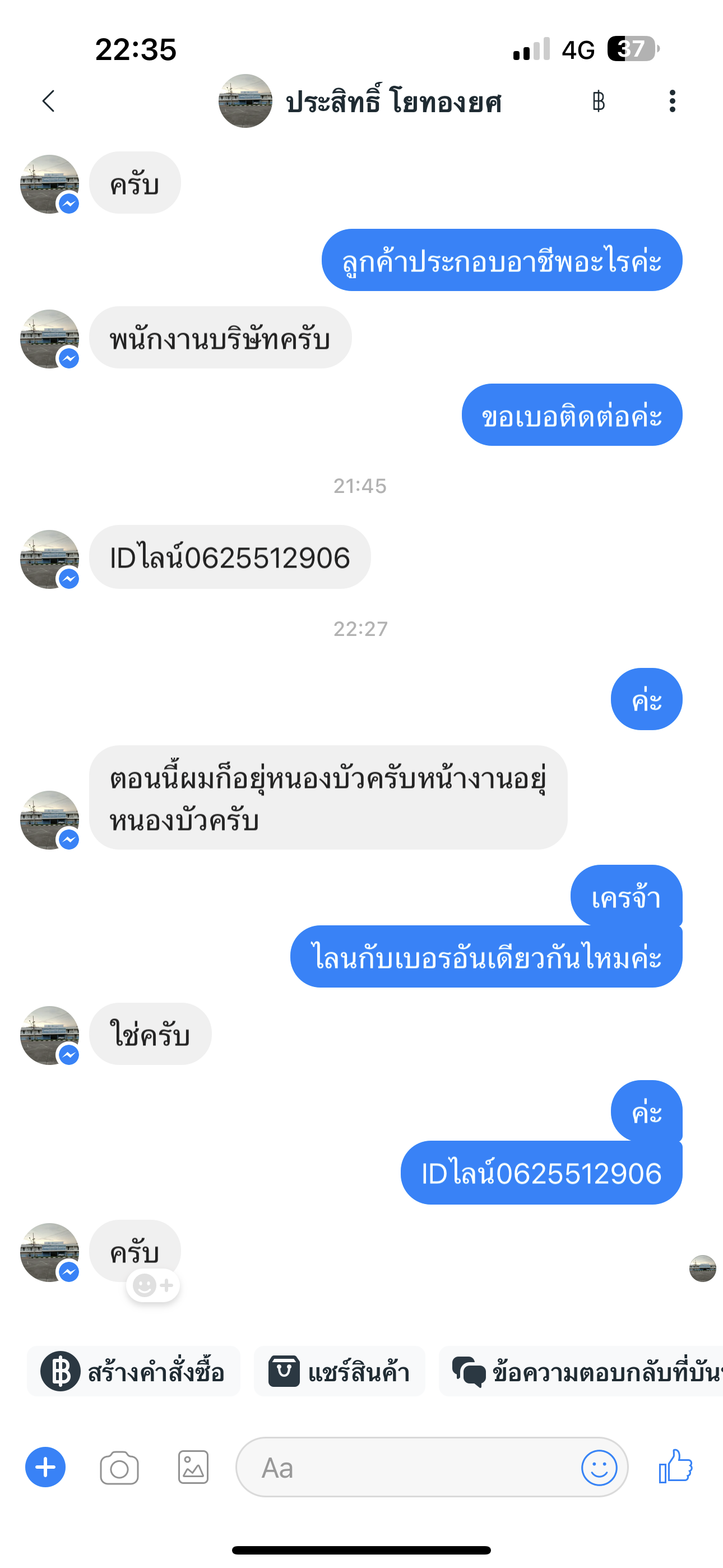723x1568 pixels.
Task: Open the photo gallery picker
Action: click(193, 1467)
